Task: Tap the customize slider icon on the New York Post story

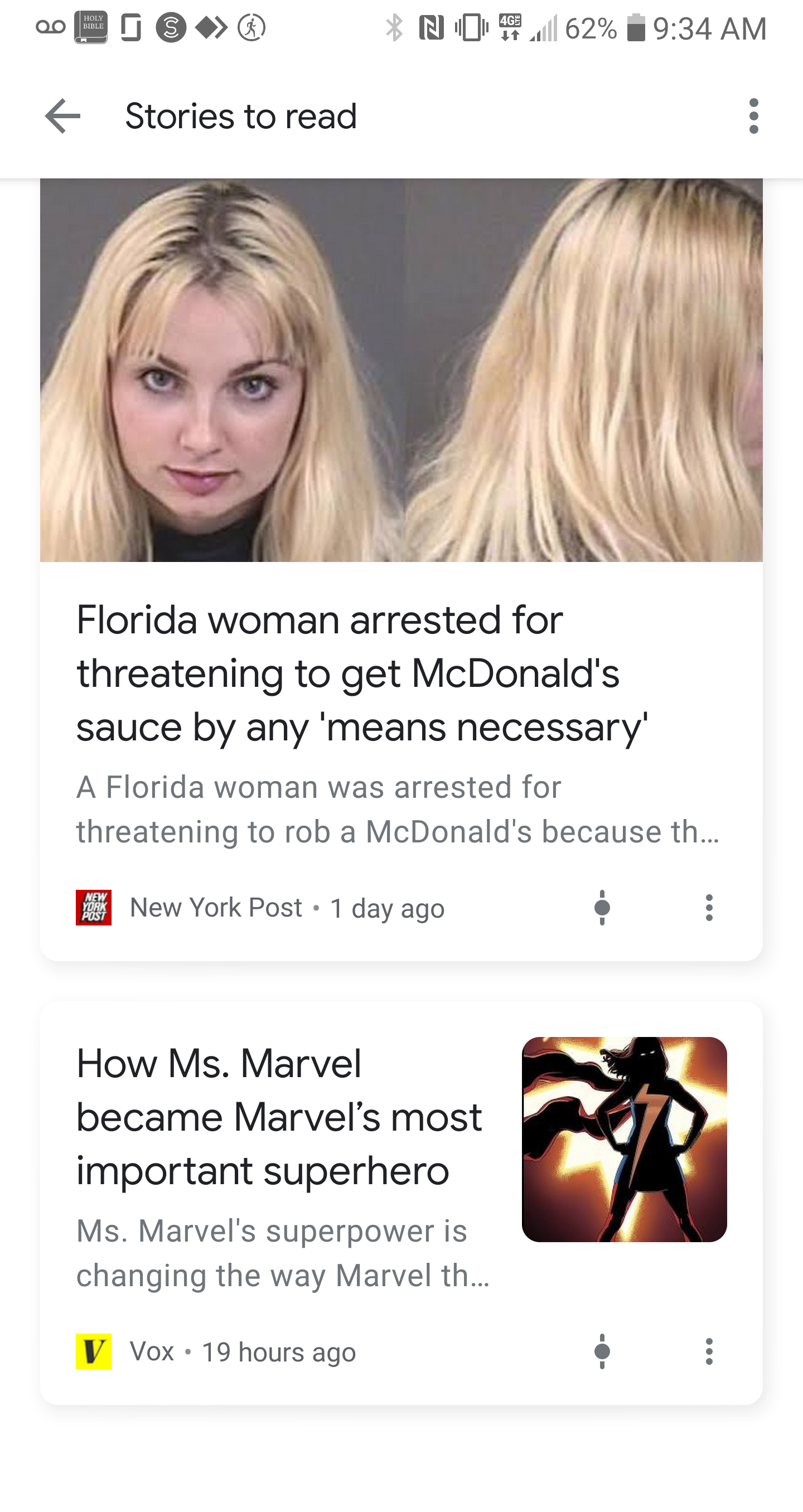Action: [x=602, y=908]
